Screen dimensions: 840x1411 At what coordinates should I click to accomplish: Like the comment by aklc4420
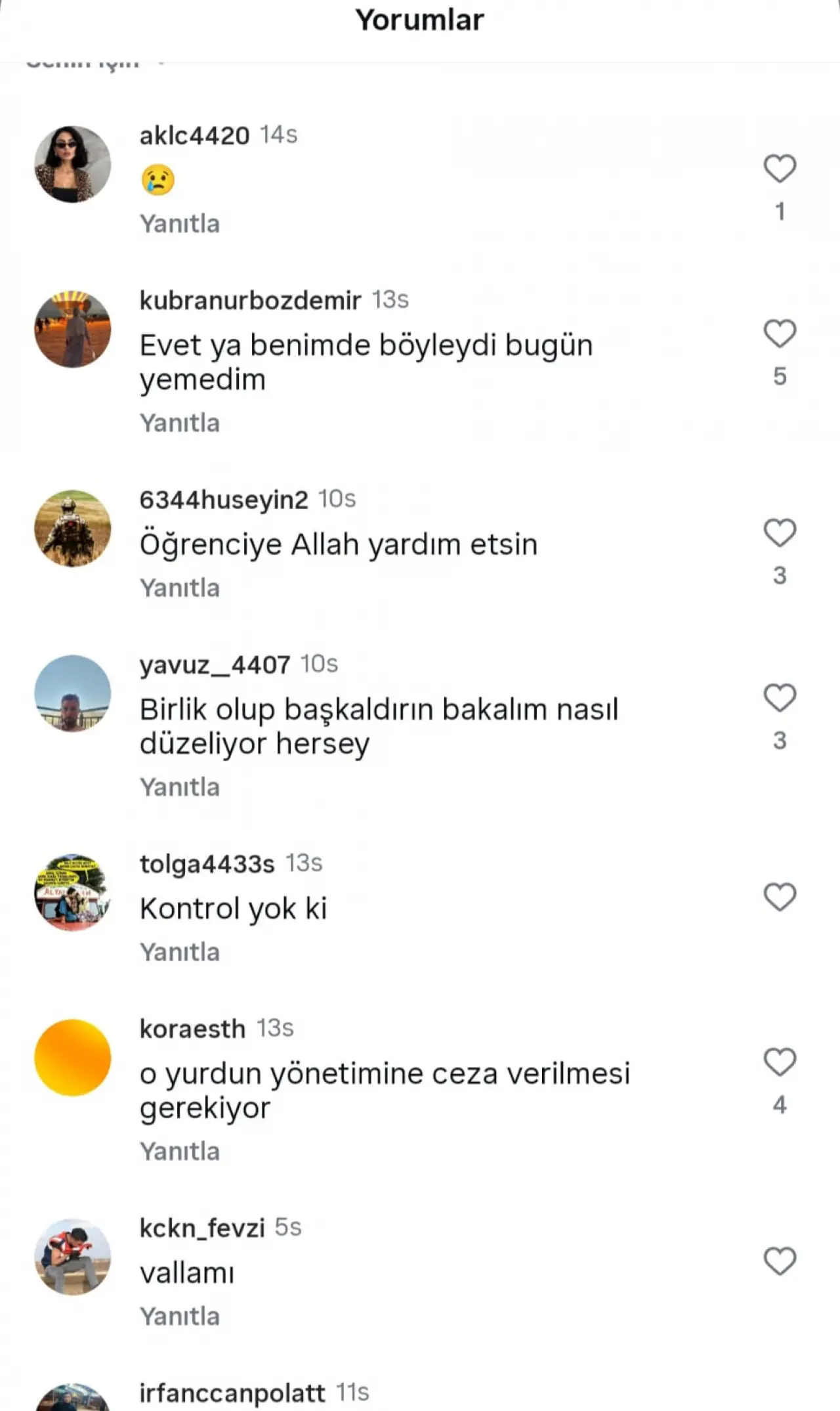[780, 169]
